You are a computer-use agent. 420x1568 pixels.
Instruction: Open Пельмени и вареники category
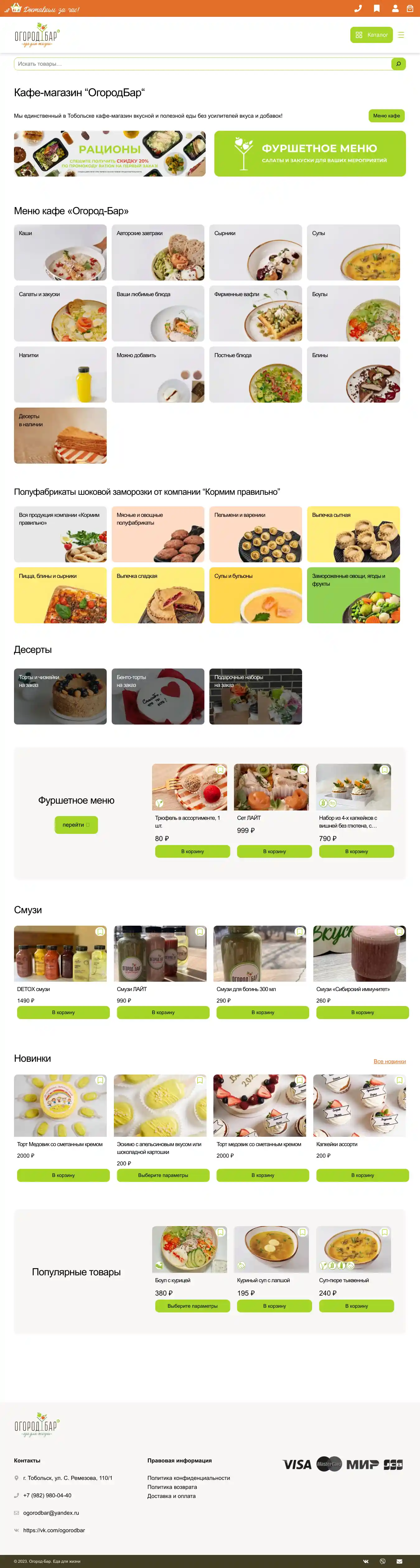tap(255, 534)
